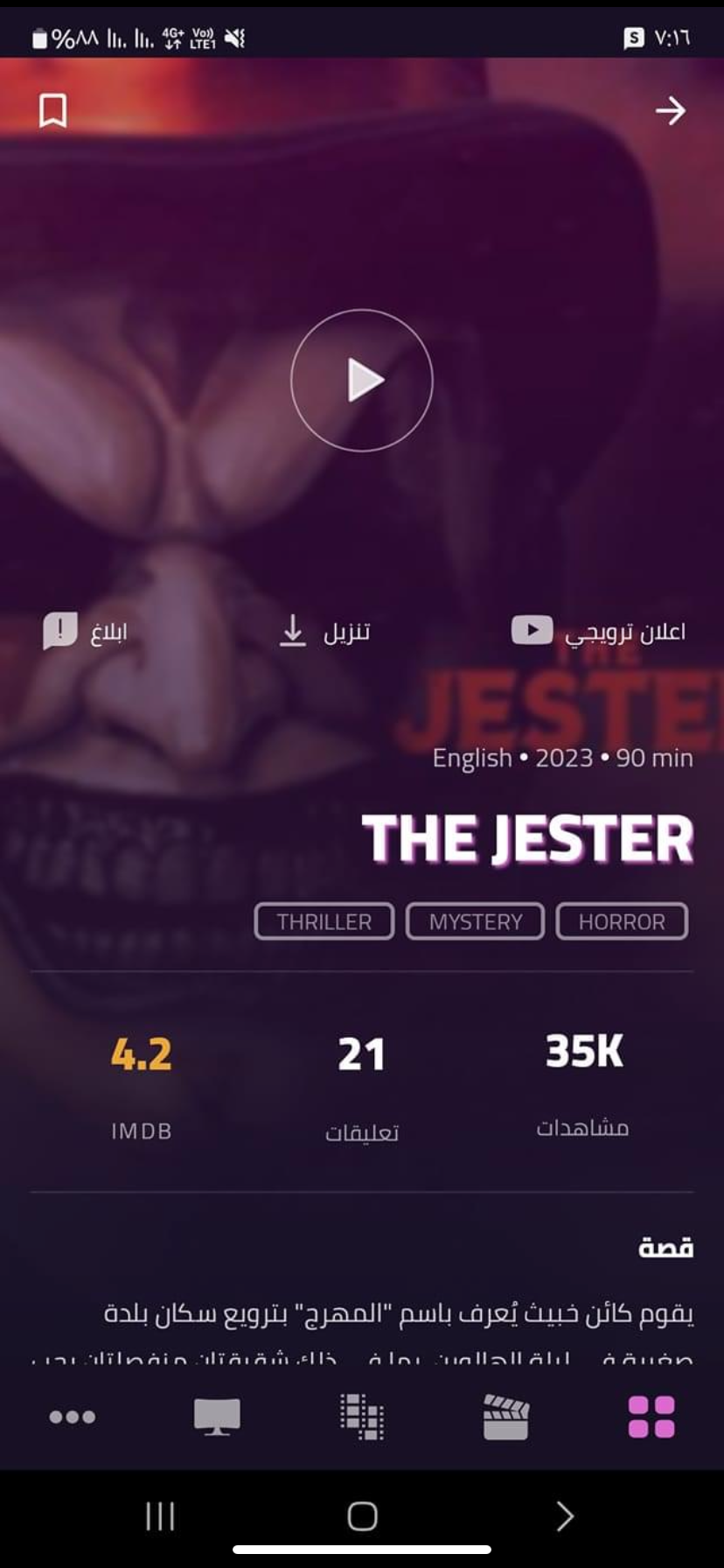The width and height of the screenshot is (724, 1568).
Task: Open system recent apps
Action: 160,1515
